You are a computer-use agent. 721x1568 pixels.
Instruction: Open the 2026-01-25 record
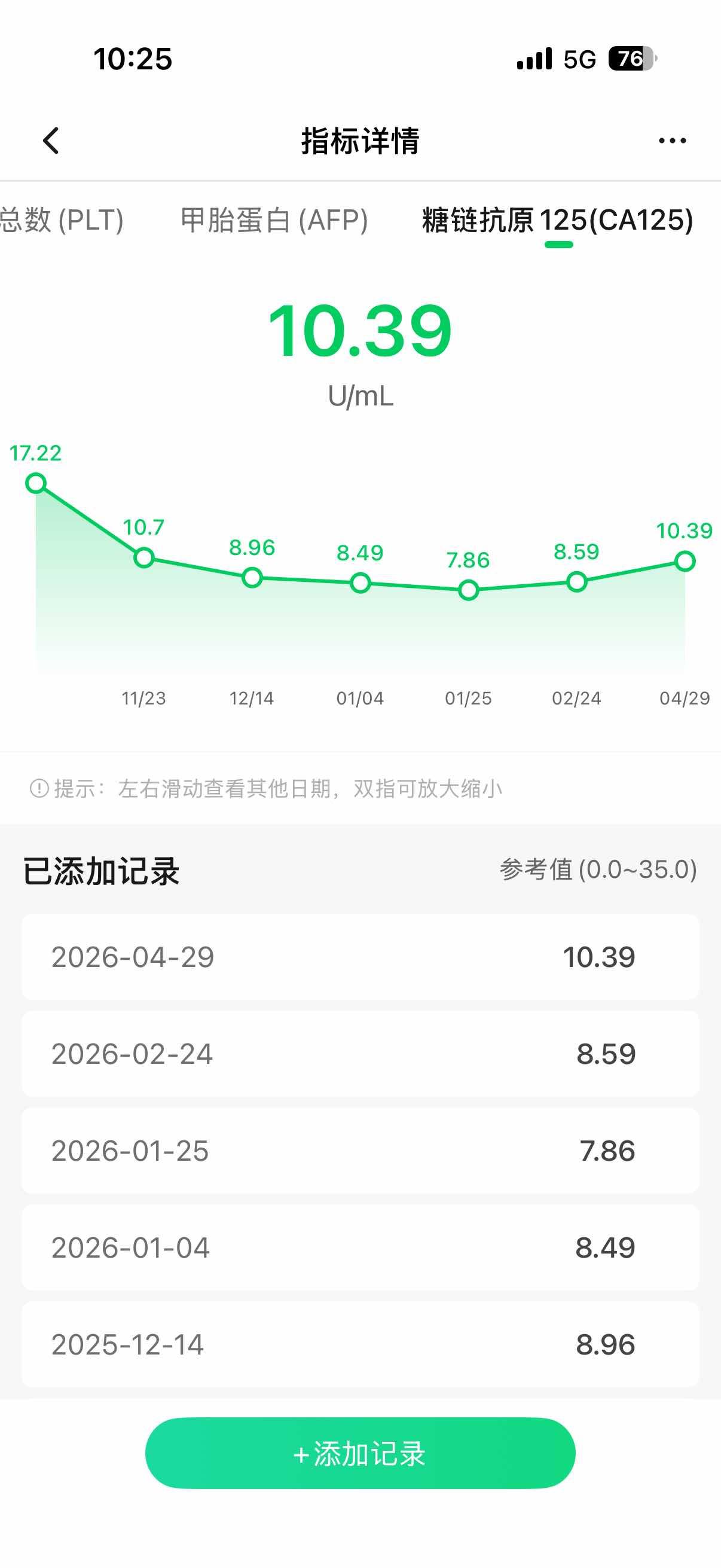click(x=360, y=1151)
